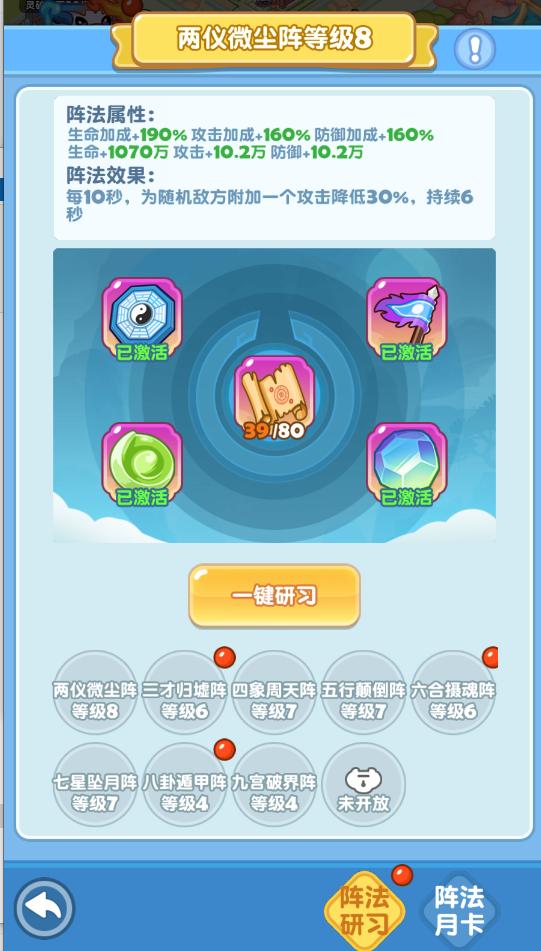Switch to 阵法研习 tab
The image size is (541, 951).
click(364, 911)
